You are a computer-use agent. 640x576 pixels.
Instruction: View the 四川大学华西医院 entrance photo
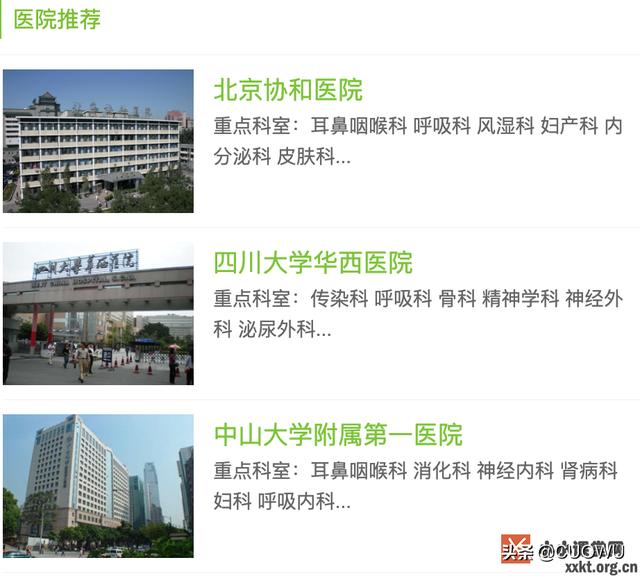pyautogui.click(x=98, y=313)
